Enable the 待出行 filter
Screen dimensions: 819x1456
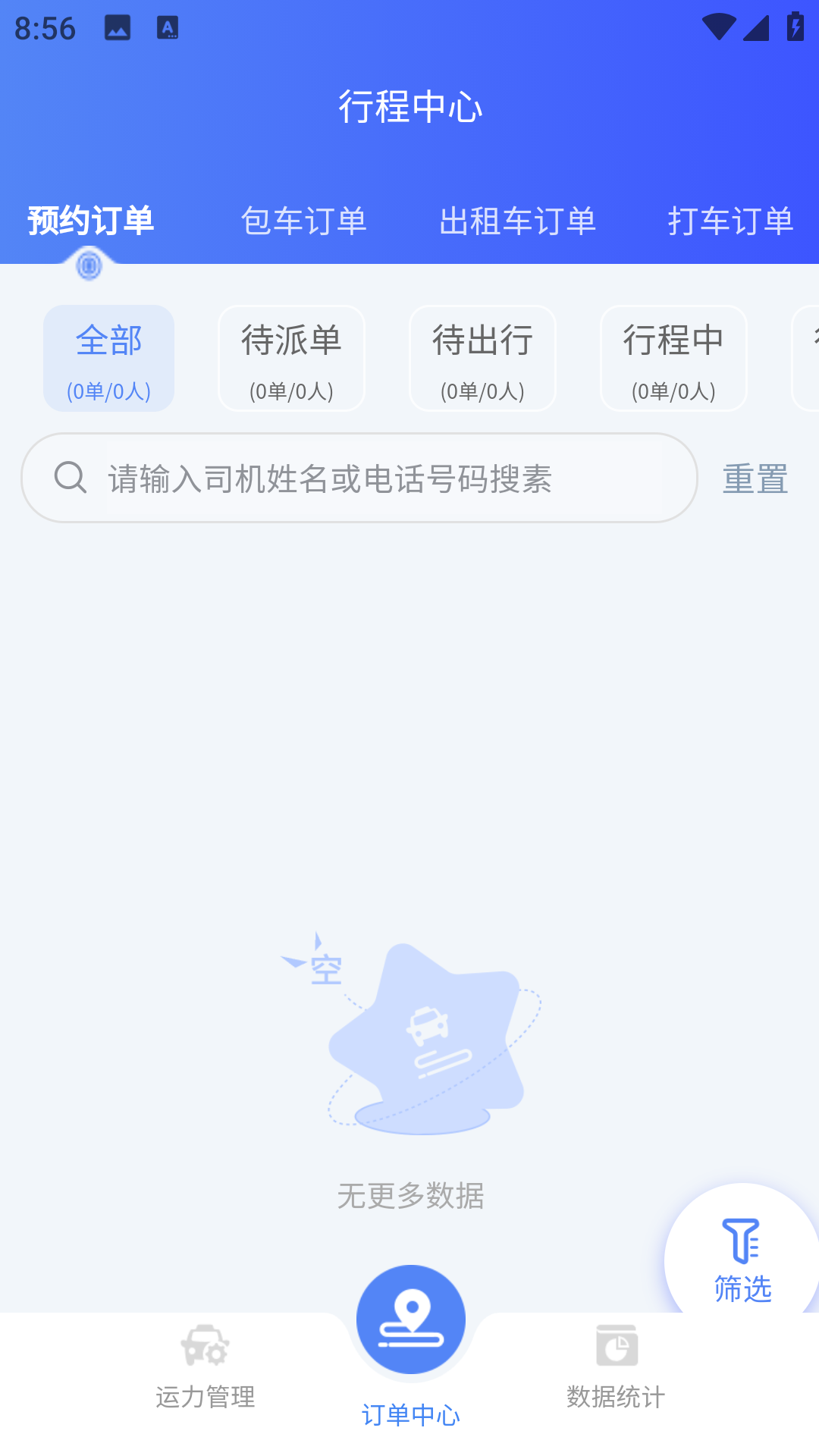click(x=482, y=358)
